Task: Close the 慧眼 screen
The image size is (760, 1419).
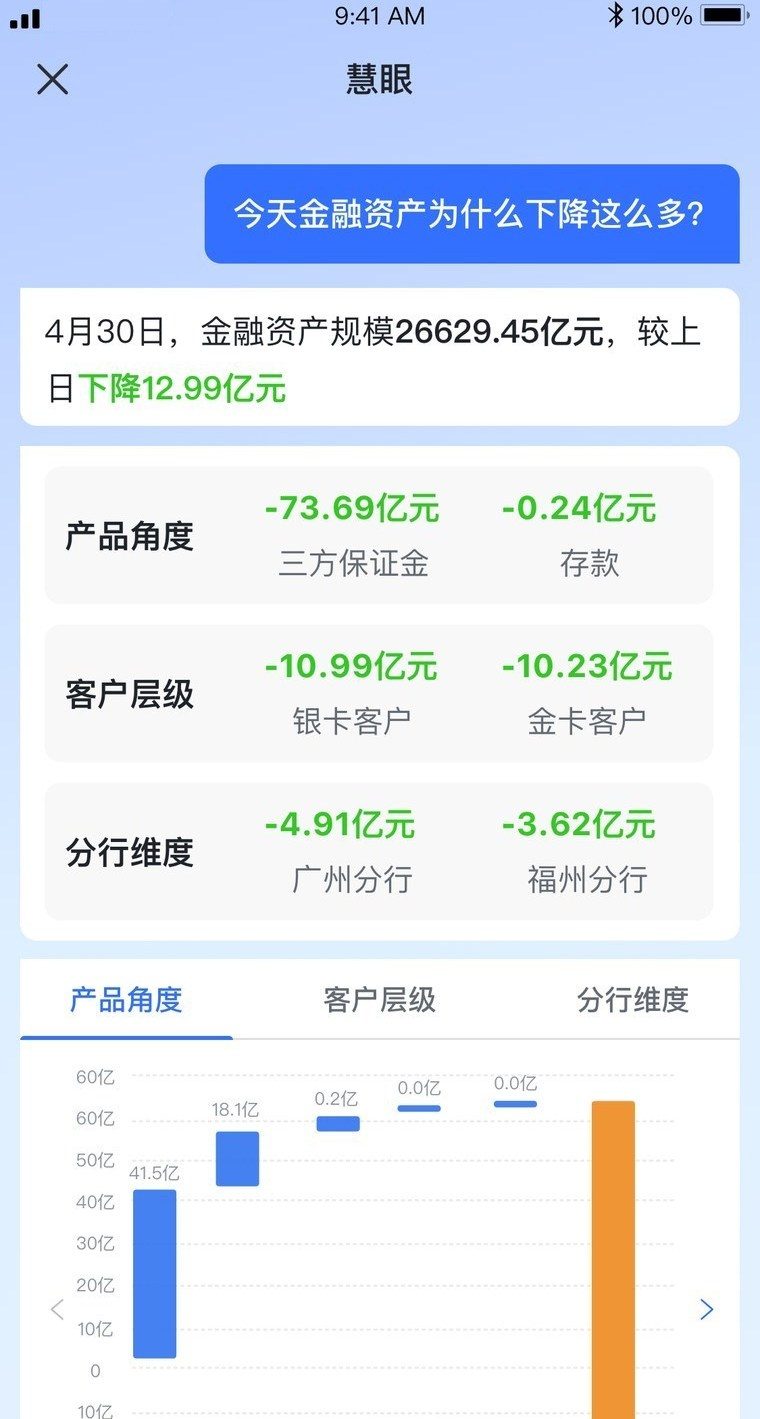Action: [52, 79]
